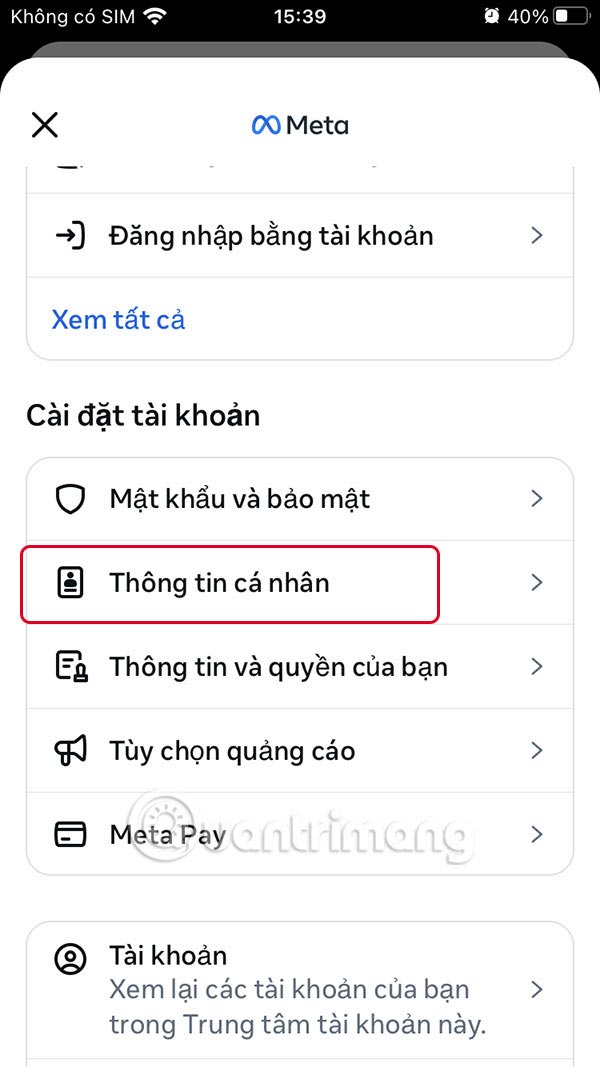Open Thông tin và quyền của bạn
This screenshot has height=1067, width=600.
299,667
